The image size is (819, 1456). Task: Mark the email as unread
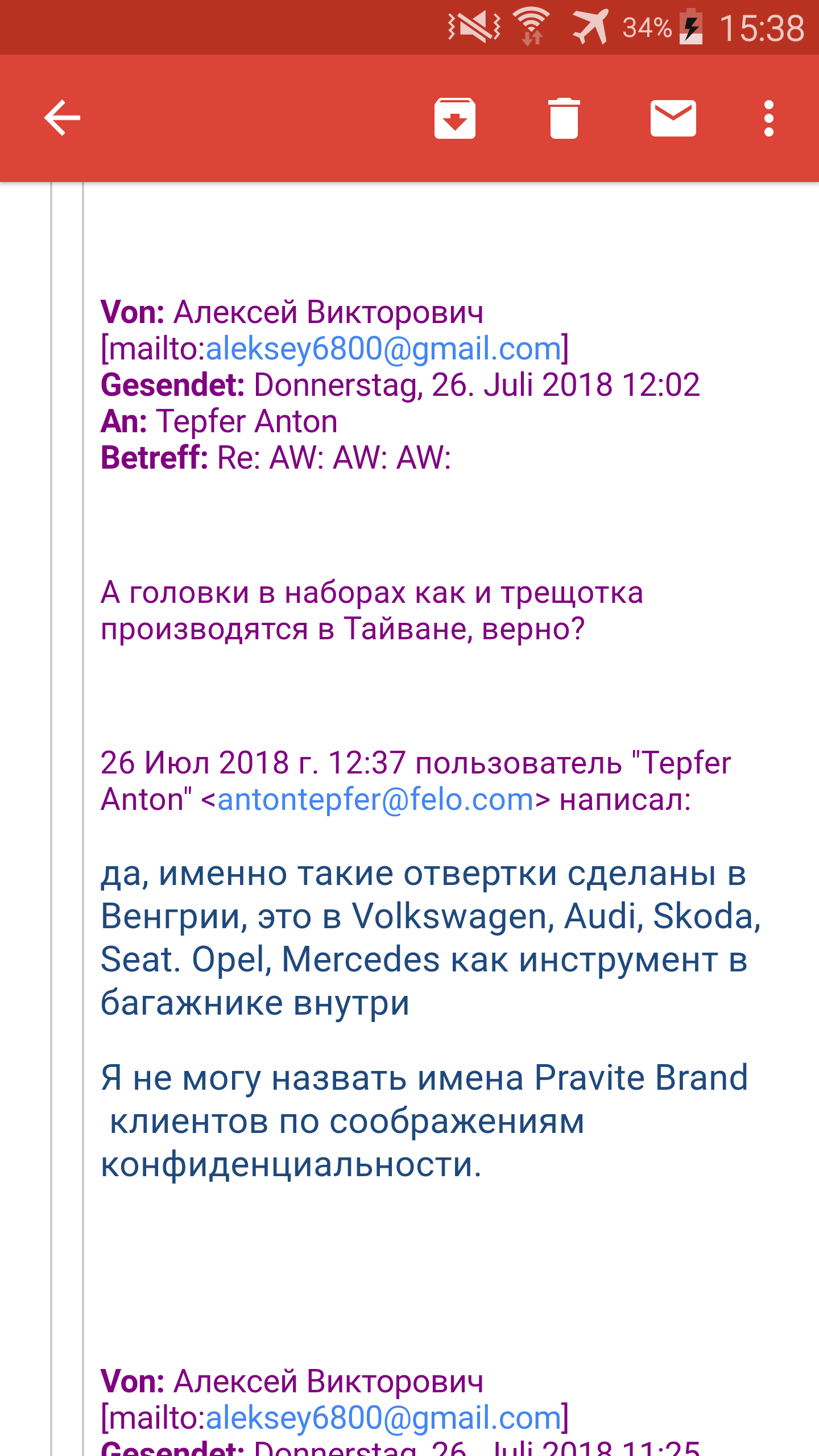673,118
